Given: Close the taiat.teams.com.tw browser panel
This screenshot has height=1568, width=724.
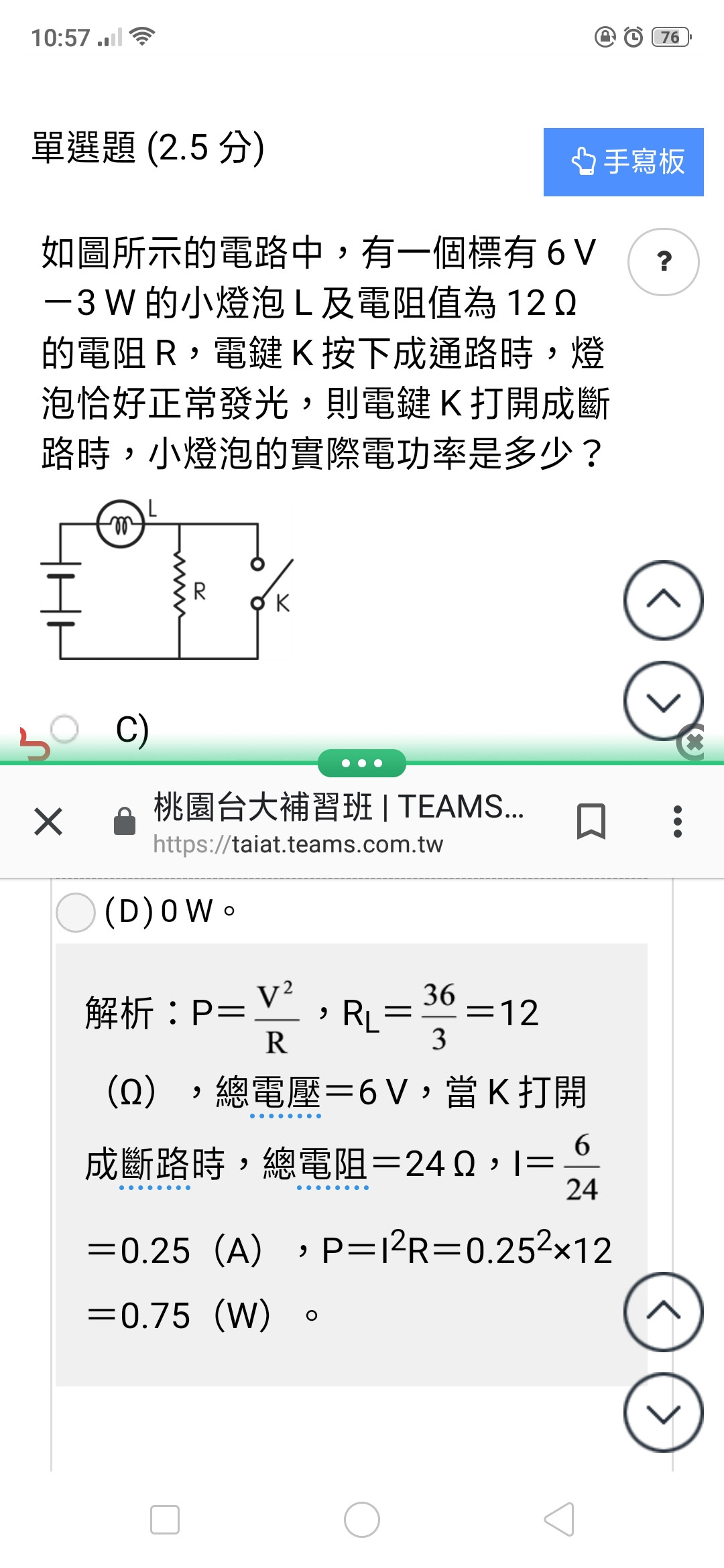Looking at the screenshot, I should click(x=48, y=822).
